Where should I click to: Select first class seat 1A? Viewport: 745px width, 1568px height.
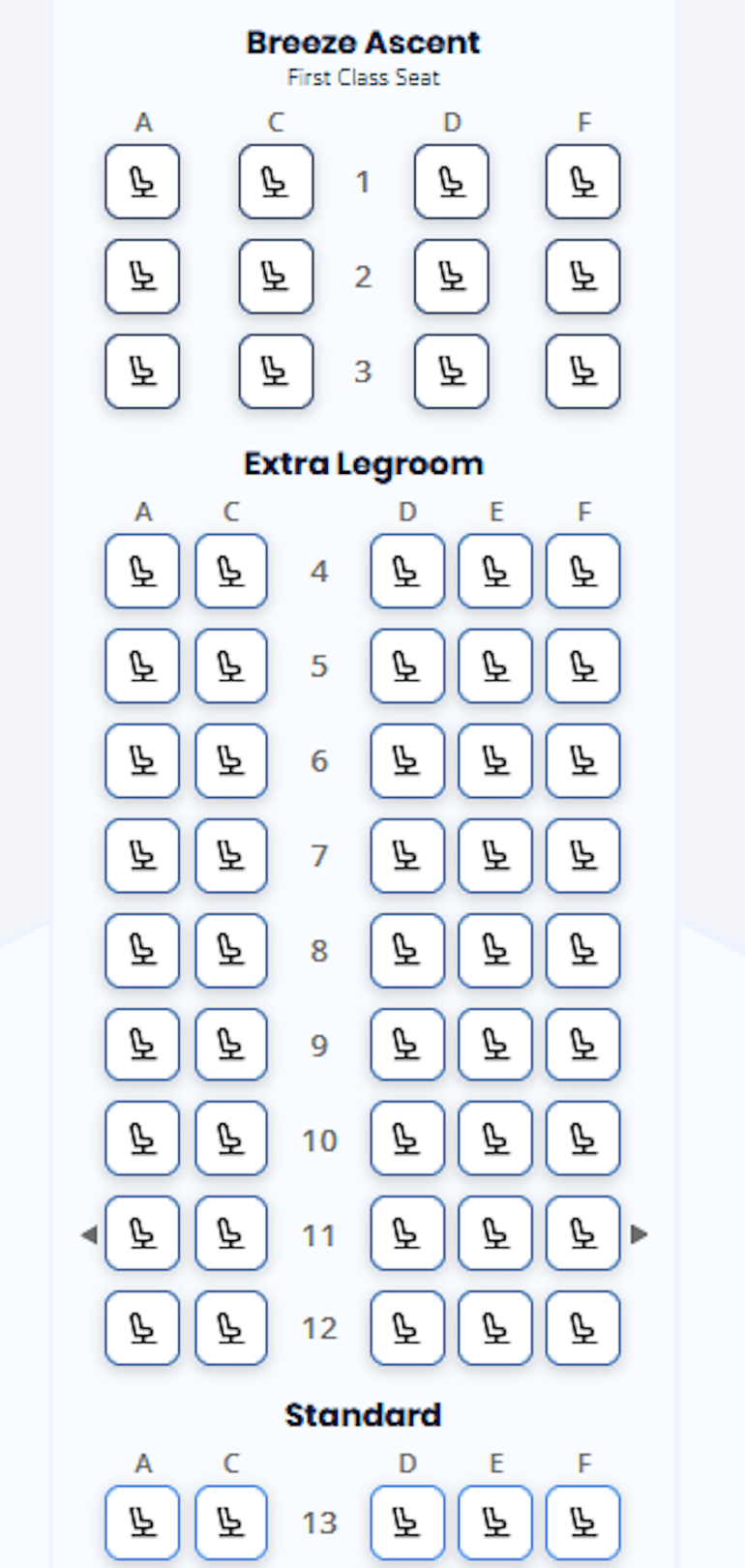[142, 182]
